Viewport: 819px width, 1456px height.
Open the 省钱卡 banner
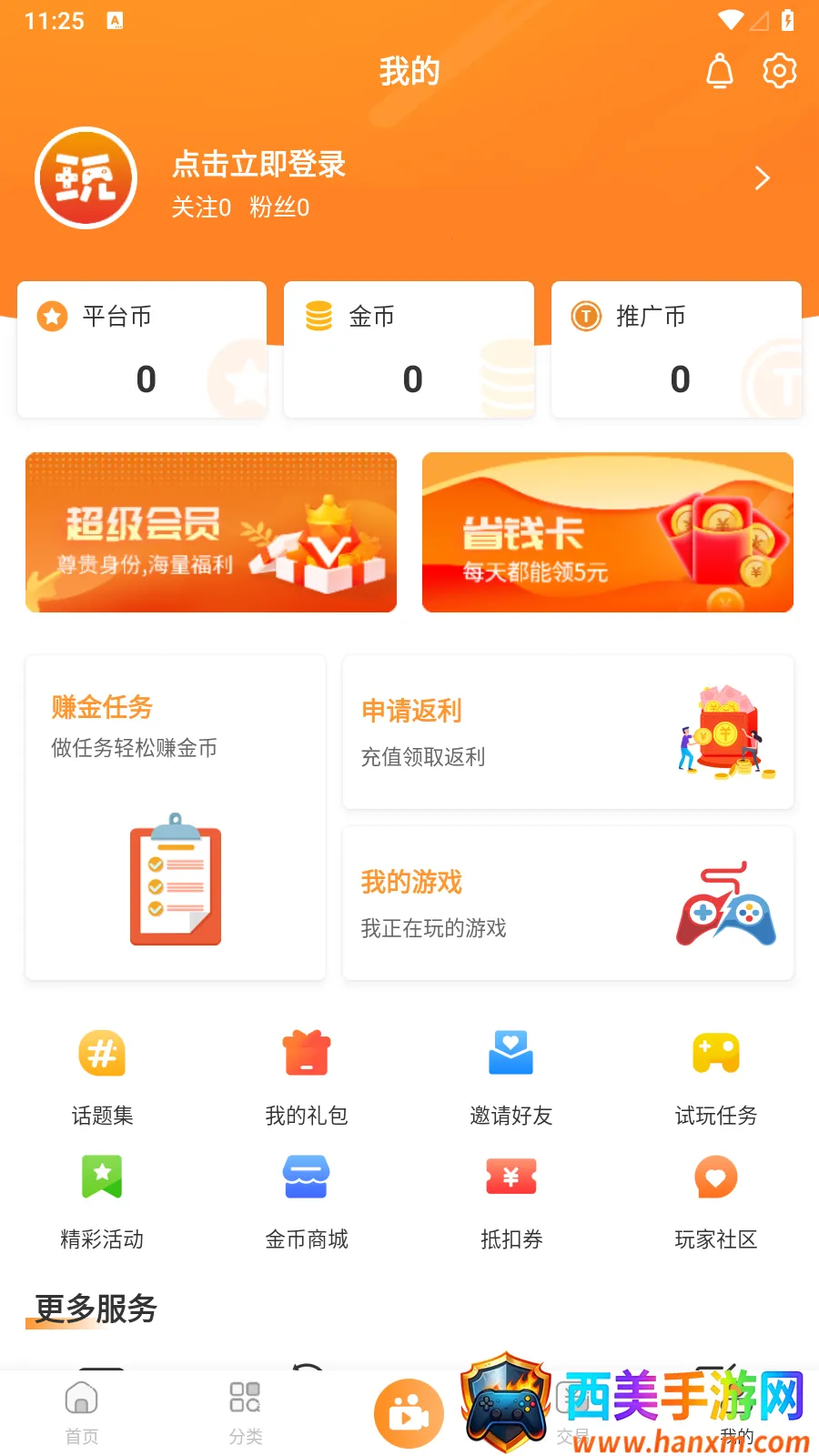click(x=608, y=532)
